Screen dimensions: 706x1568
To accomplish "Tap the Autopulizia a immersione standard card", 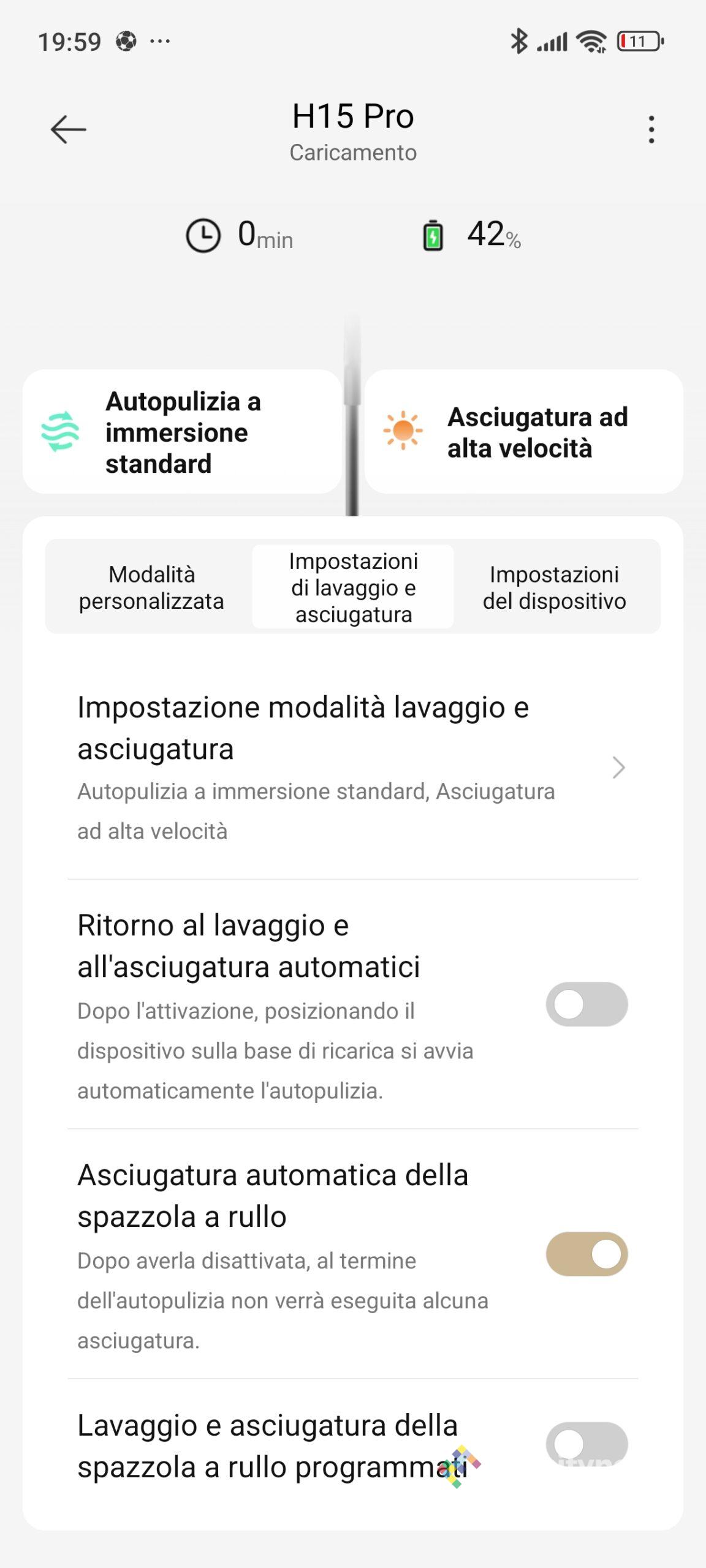I will 182,432.
